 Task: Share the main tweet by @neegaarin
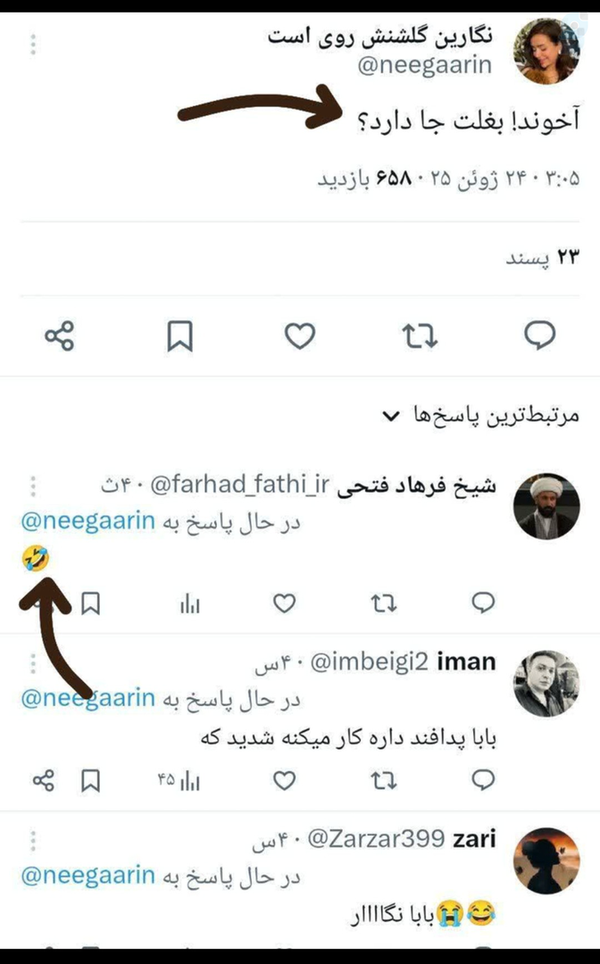tap(60, 336)
